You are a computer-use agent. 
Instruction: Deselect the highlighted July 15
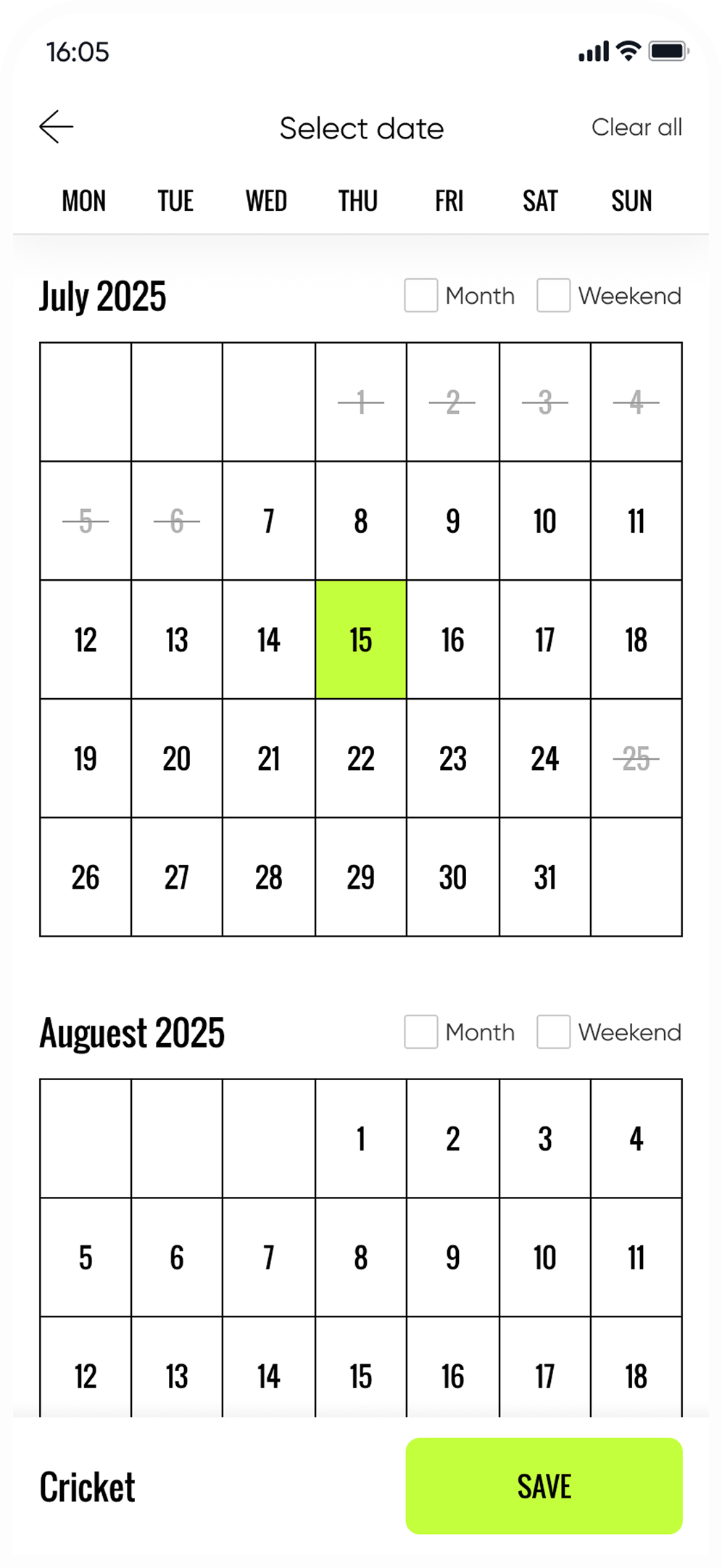[361, 639]
